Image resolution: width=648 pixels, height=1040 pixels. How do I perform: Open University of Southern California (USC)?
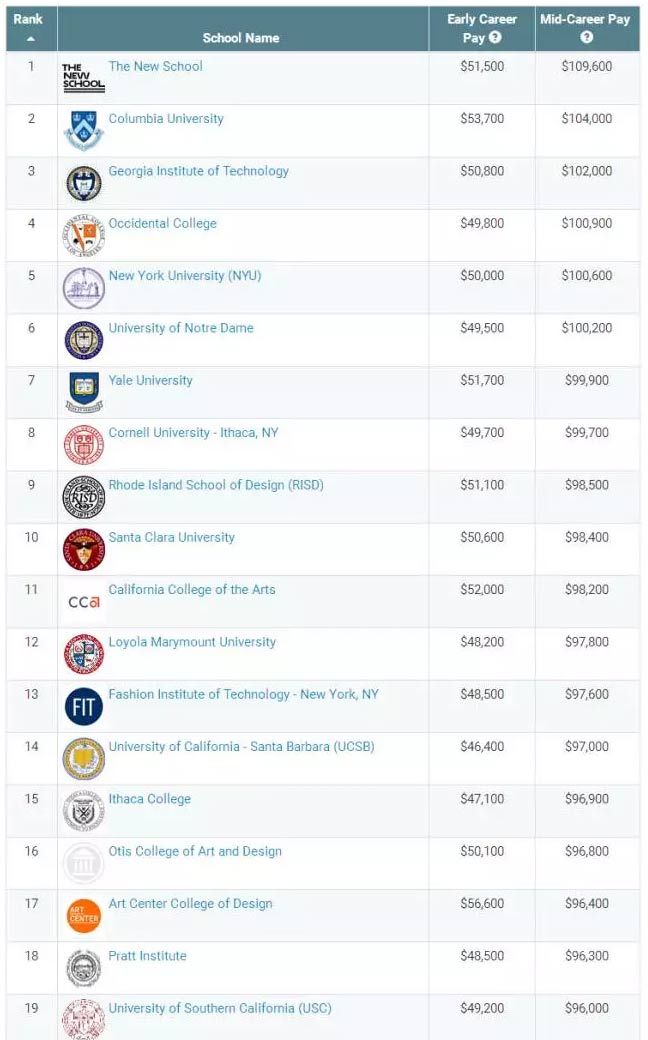(220, 1009)
